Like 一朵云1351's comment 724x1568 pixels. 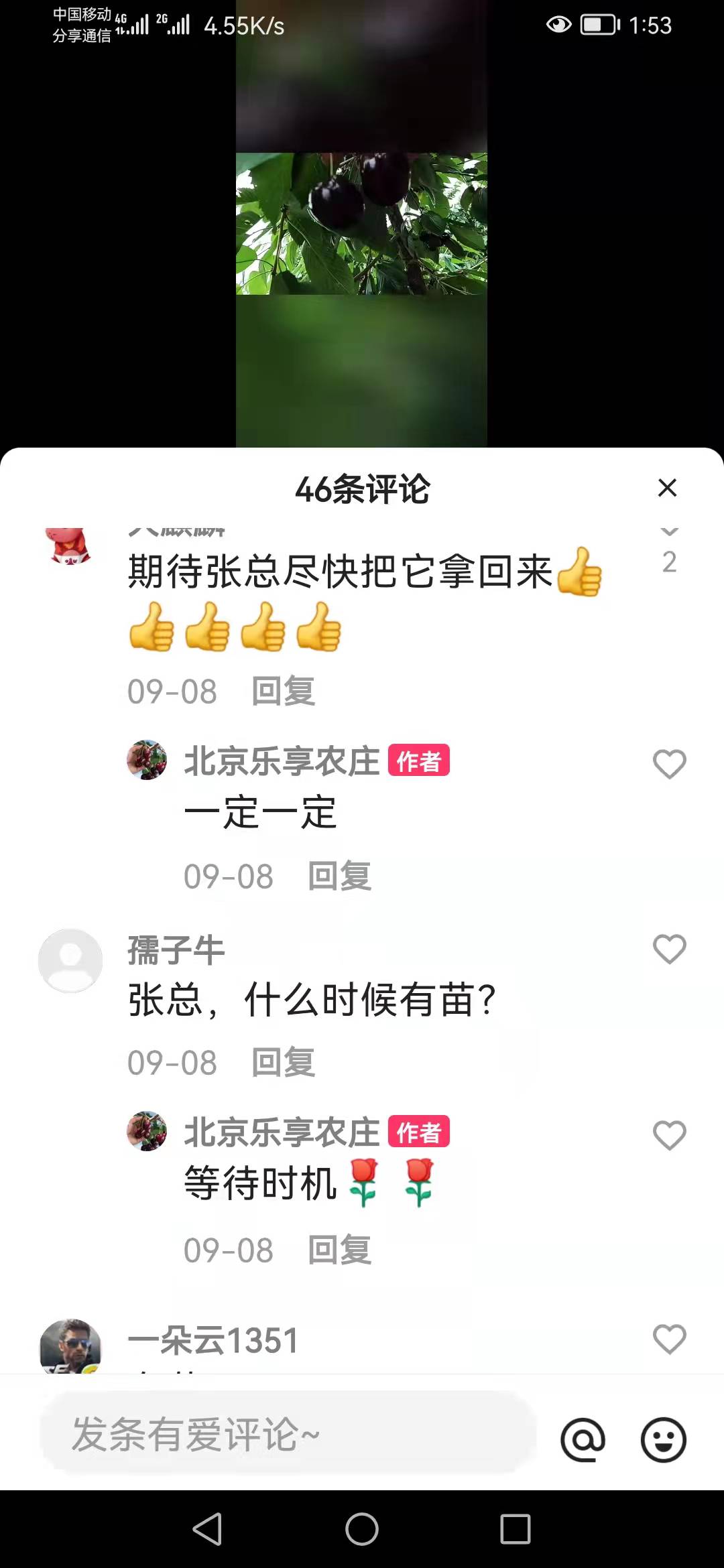669,1339
